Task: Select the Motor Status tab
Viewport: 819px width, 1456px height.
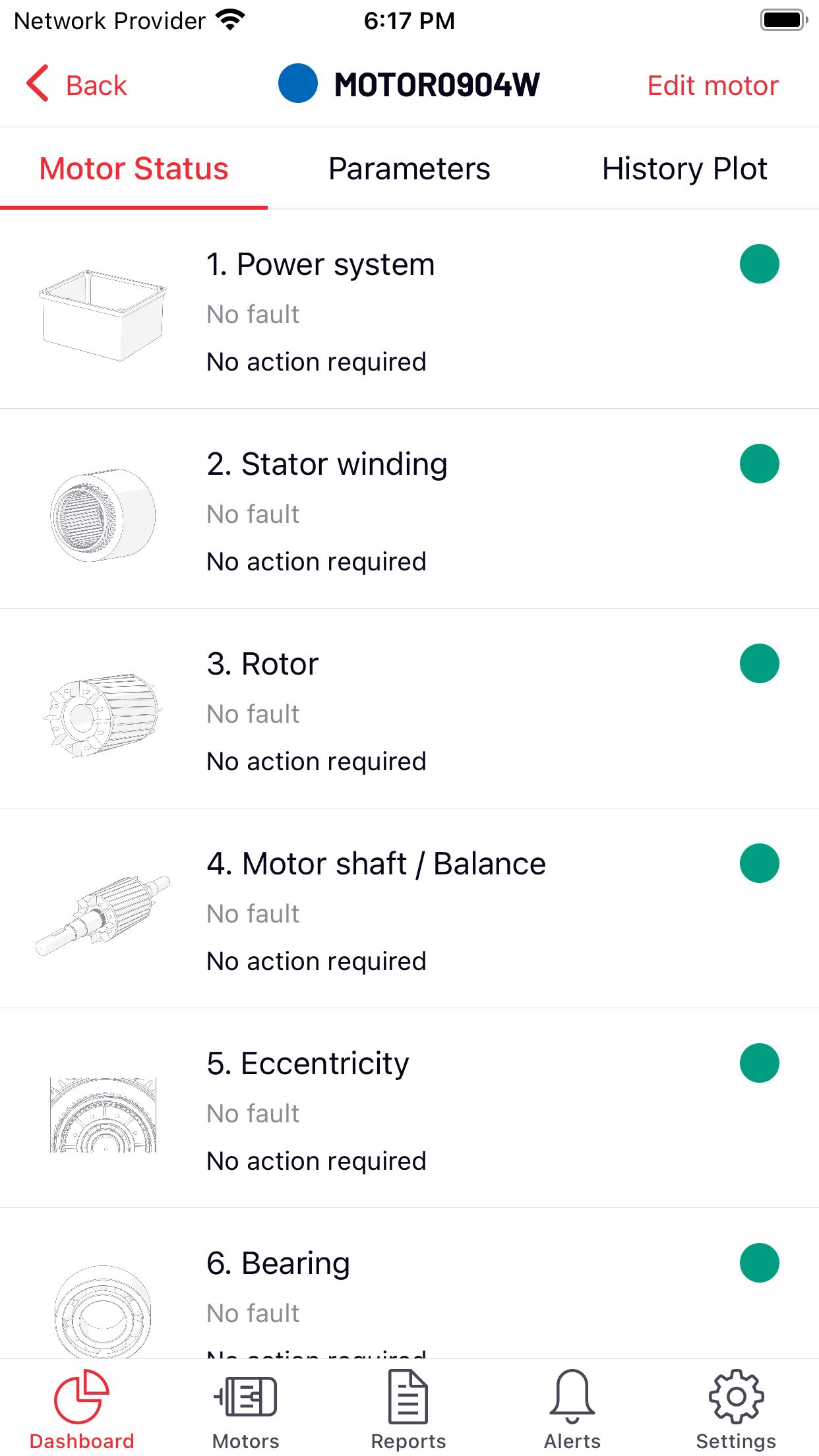Action: tap(134, 169)
